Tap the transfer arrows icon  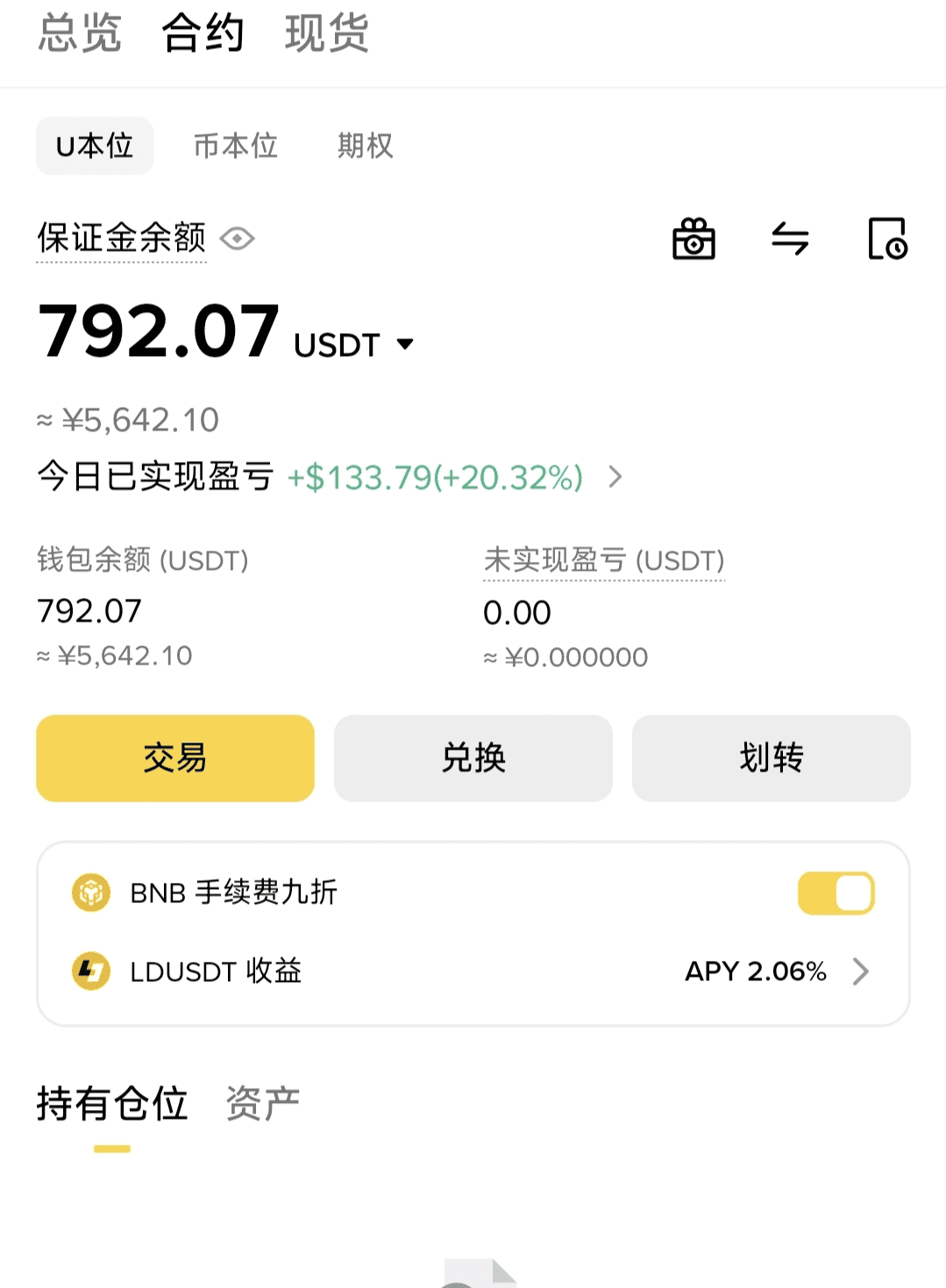click(790, 238)
